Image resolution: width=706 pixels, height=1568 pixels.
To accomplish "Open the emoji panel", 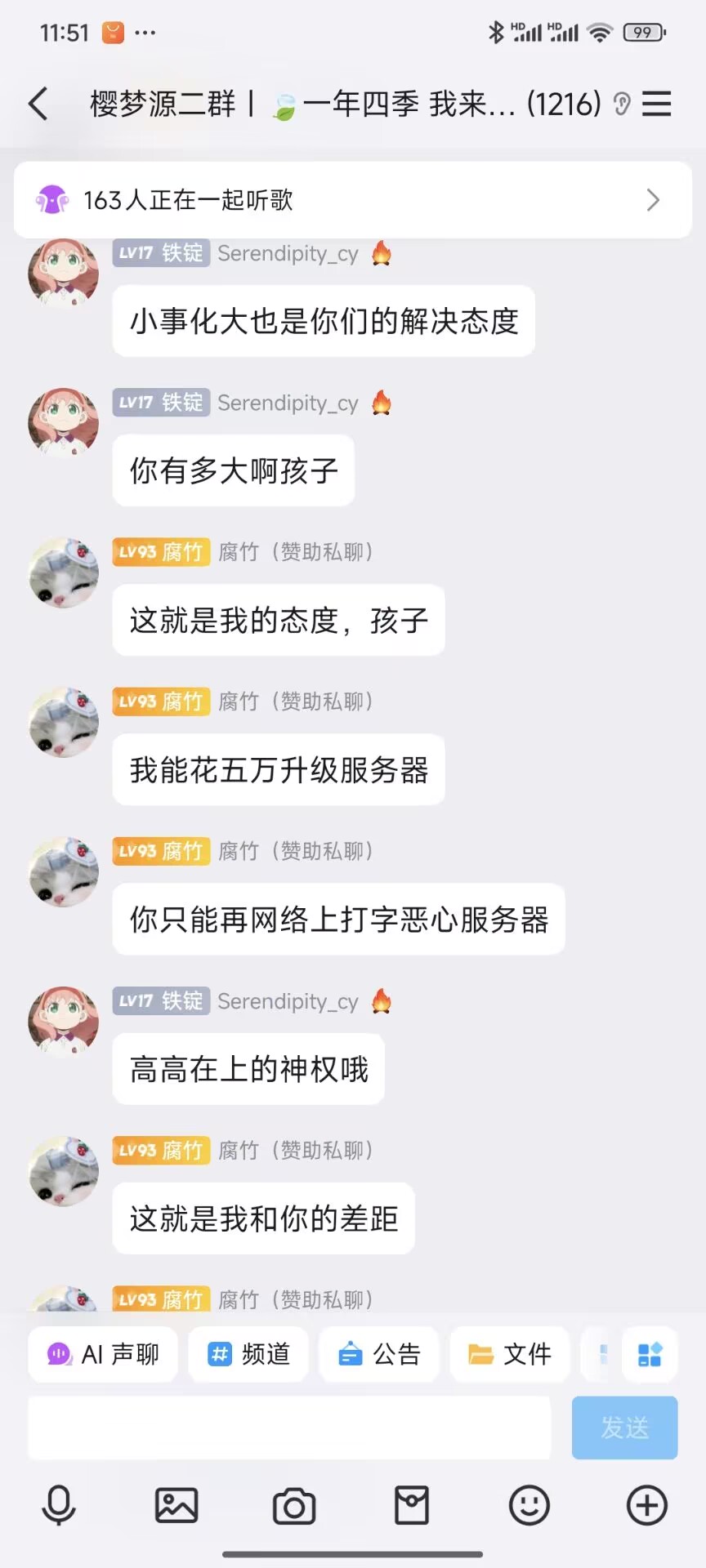I will tap(529, 1505).
